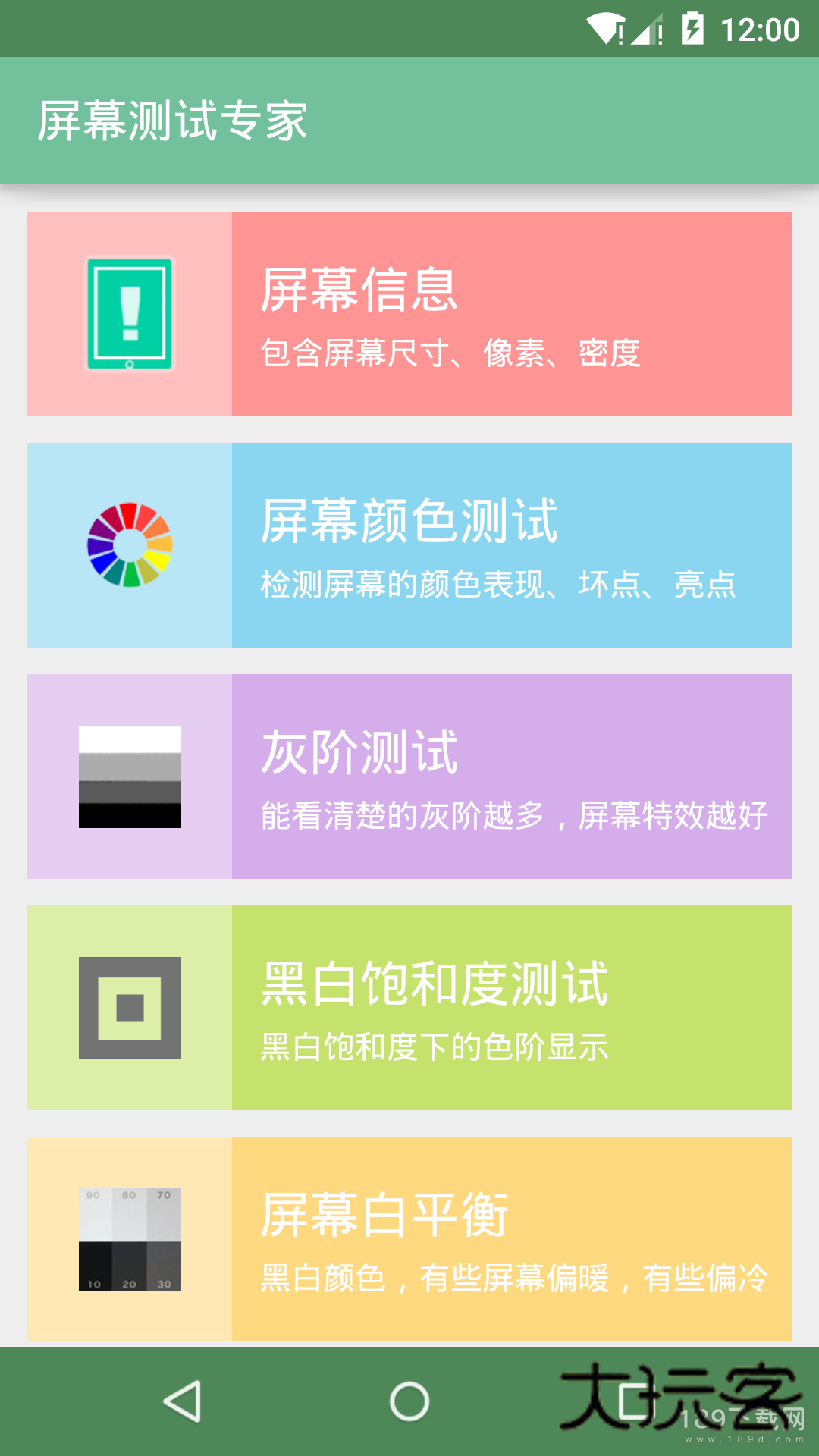Tap the tablet exclamation icon for 屏幕信息
The width and height of the screenshot is (819, 1456).
(130, 312)
